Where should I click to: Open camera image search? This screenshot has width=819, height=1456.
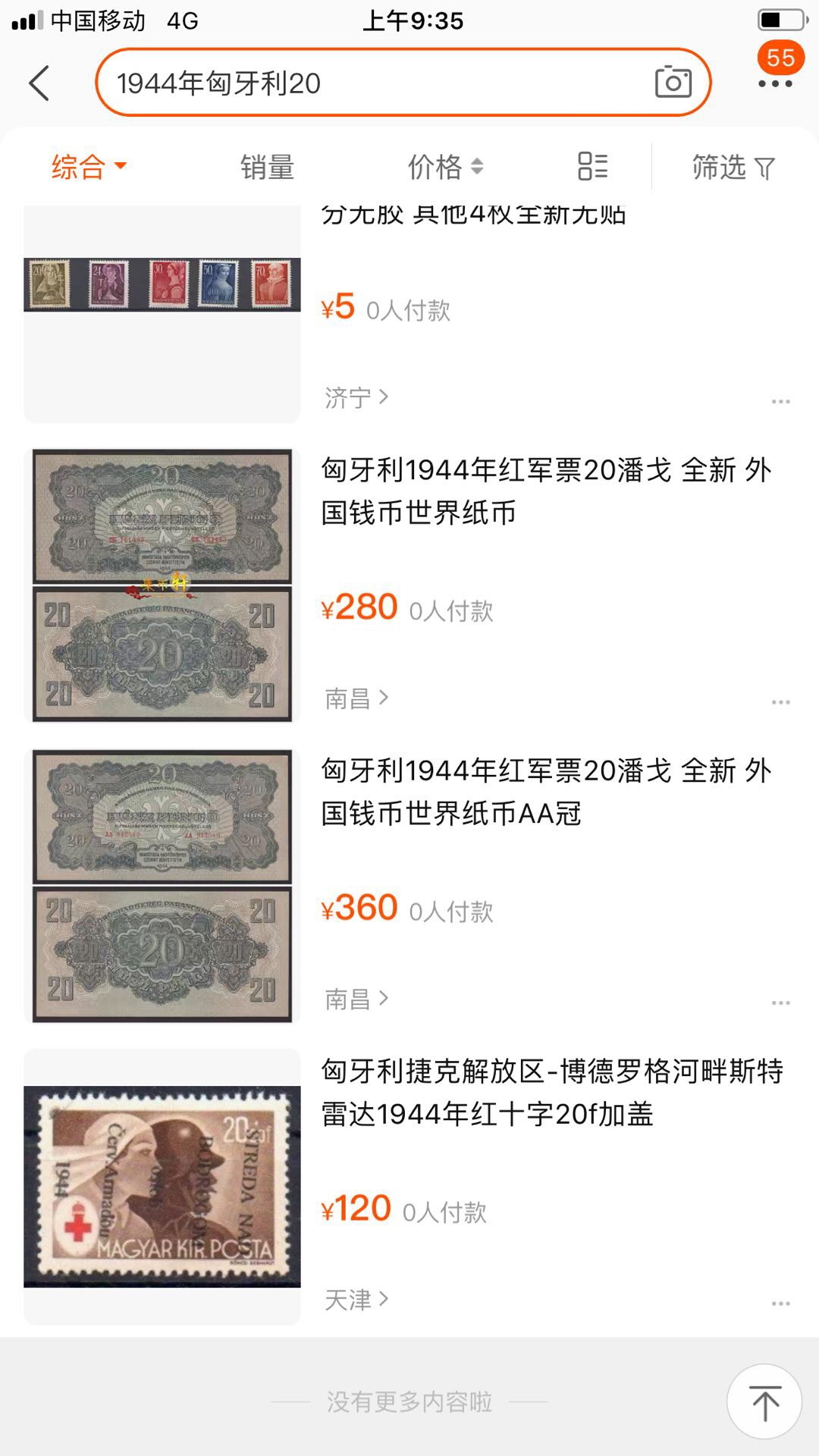pos(673,82)
